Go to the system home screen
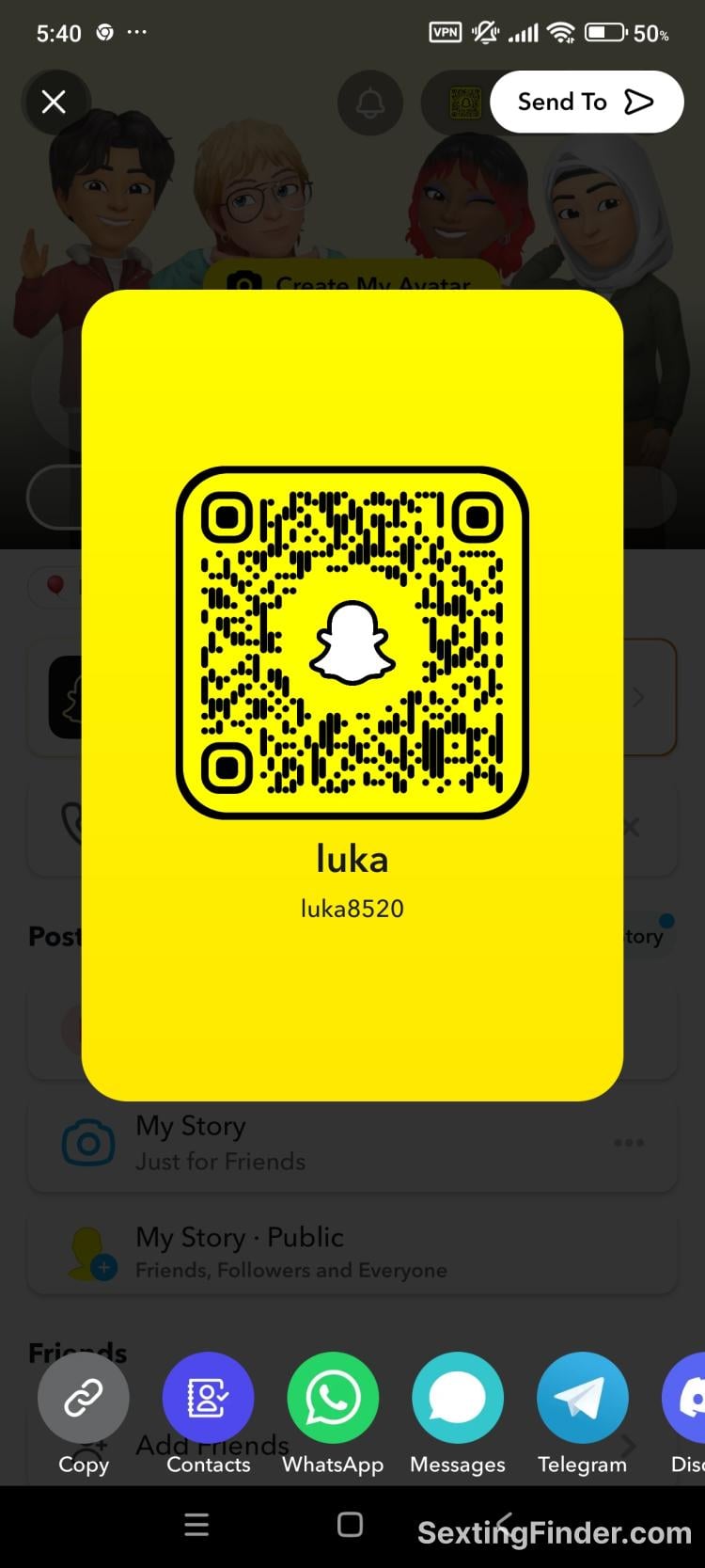Viewport: 705px width, 1568px height. [x=350, y=1525]
